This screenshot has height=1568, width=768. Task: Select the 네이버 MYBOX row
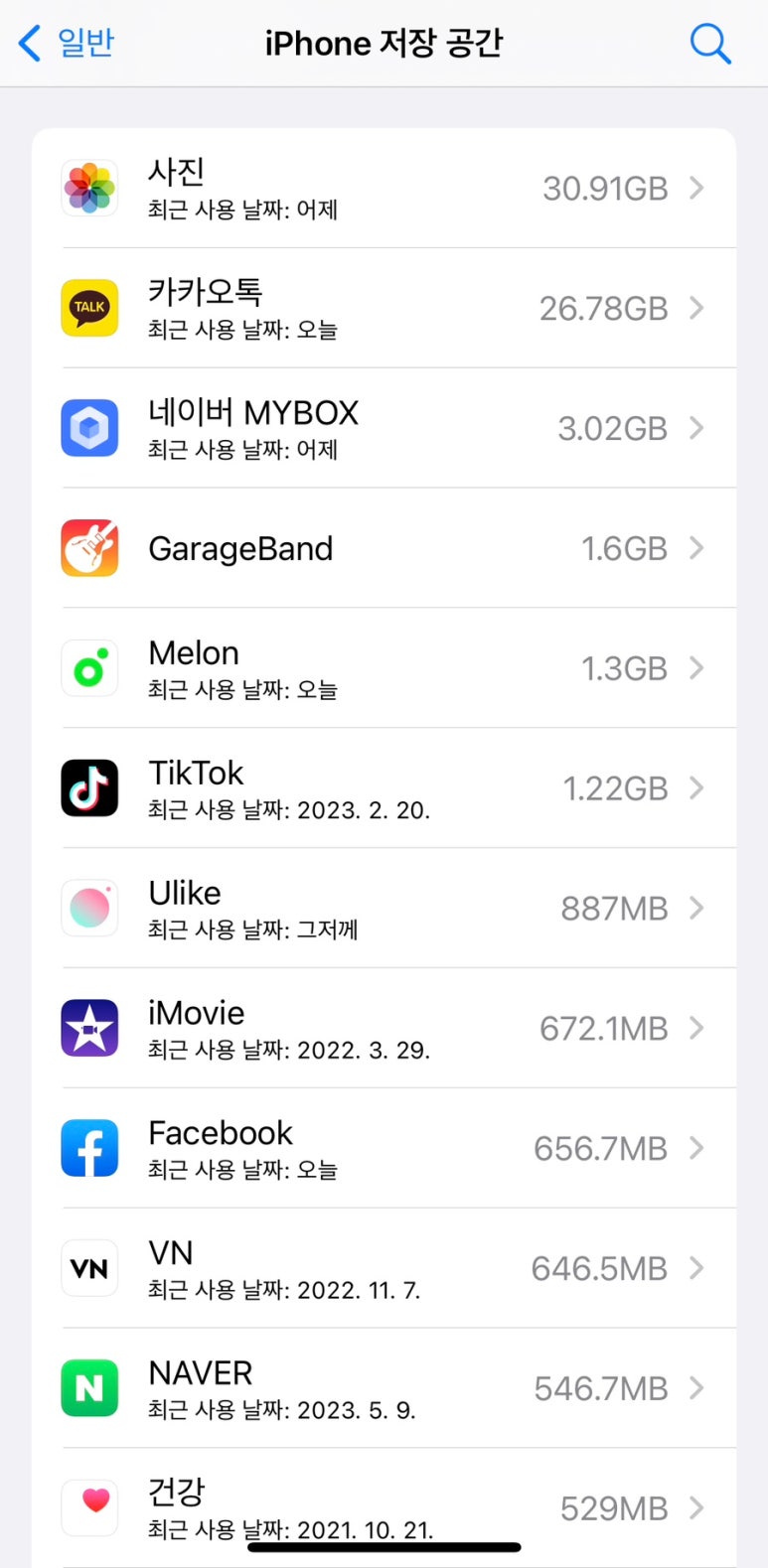click(384, 428)
